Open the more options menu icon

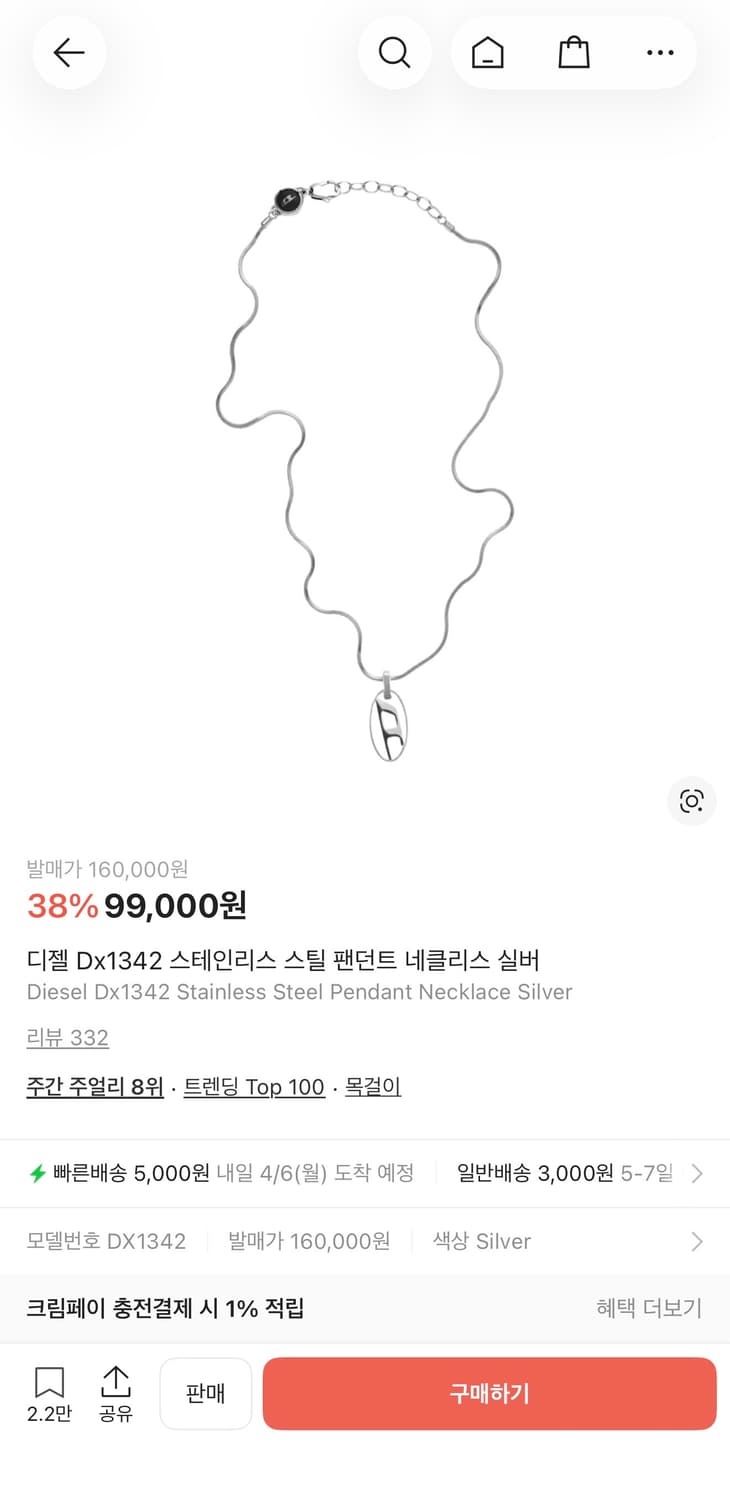tap(660, 52)
